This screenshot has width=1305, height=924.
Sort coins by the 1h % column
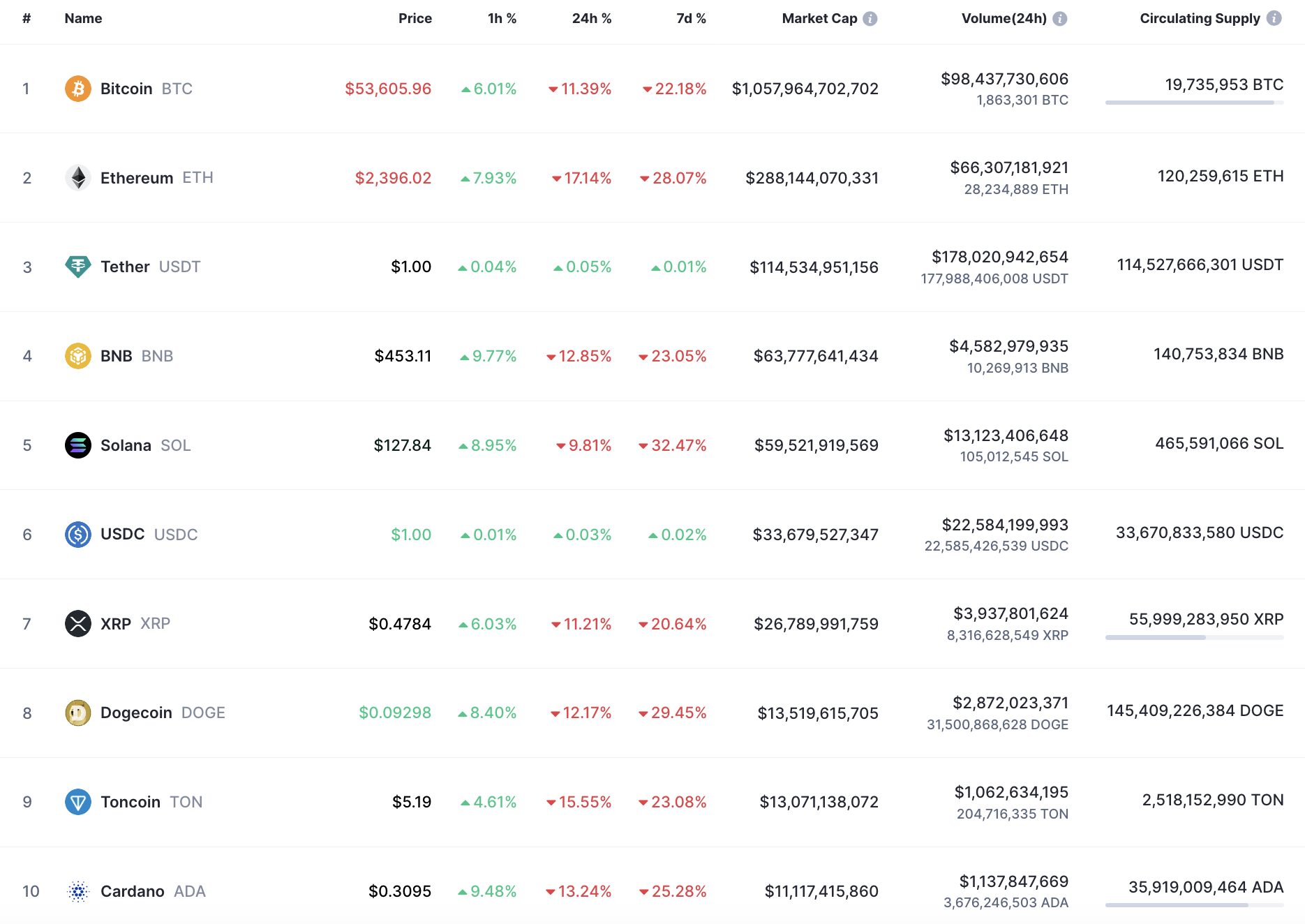[502, 19]
